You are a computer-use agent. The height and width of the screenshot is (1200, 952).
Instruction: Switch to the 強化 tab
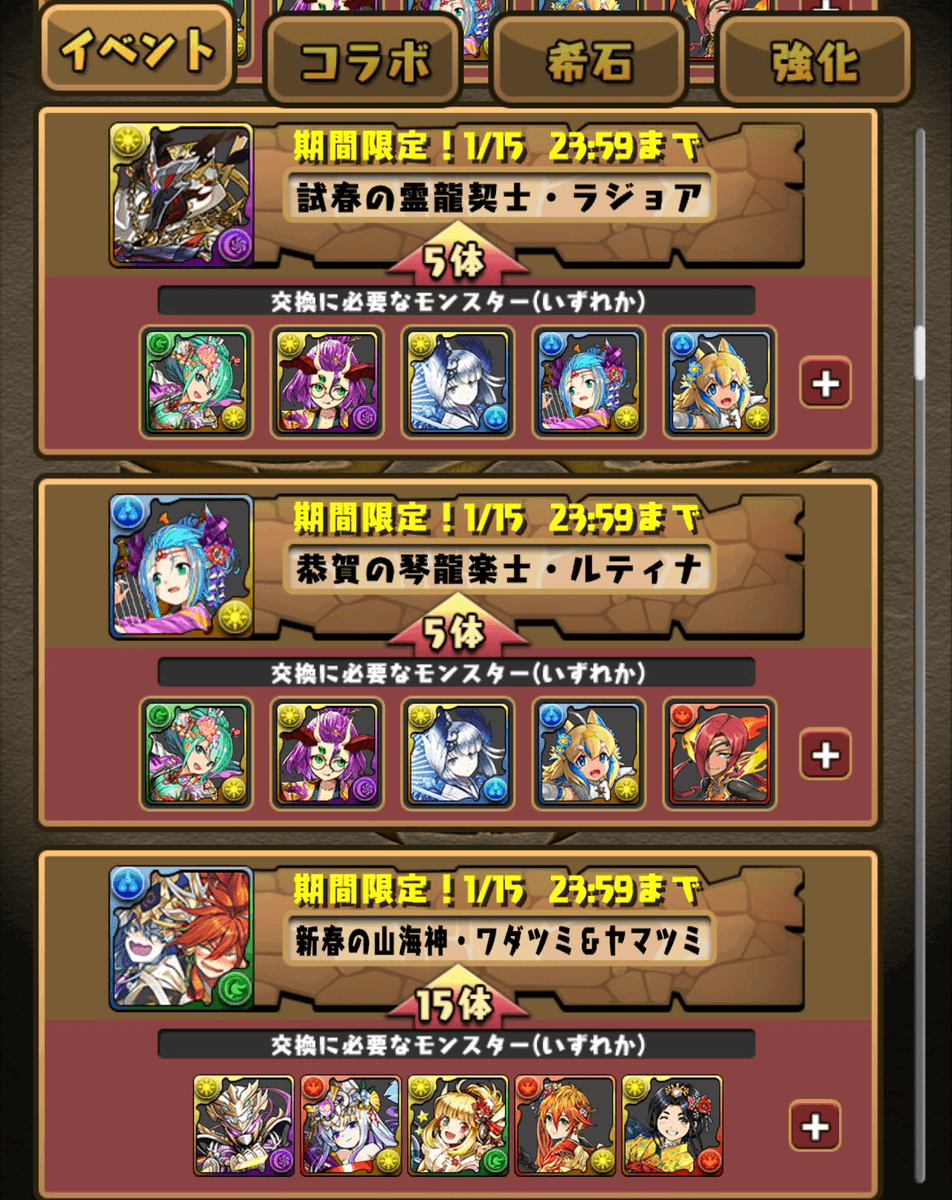pos(814,62)
